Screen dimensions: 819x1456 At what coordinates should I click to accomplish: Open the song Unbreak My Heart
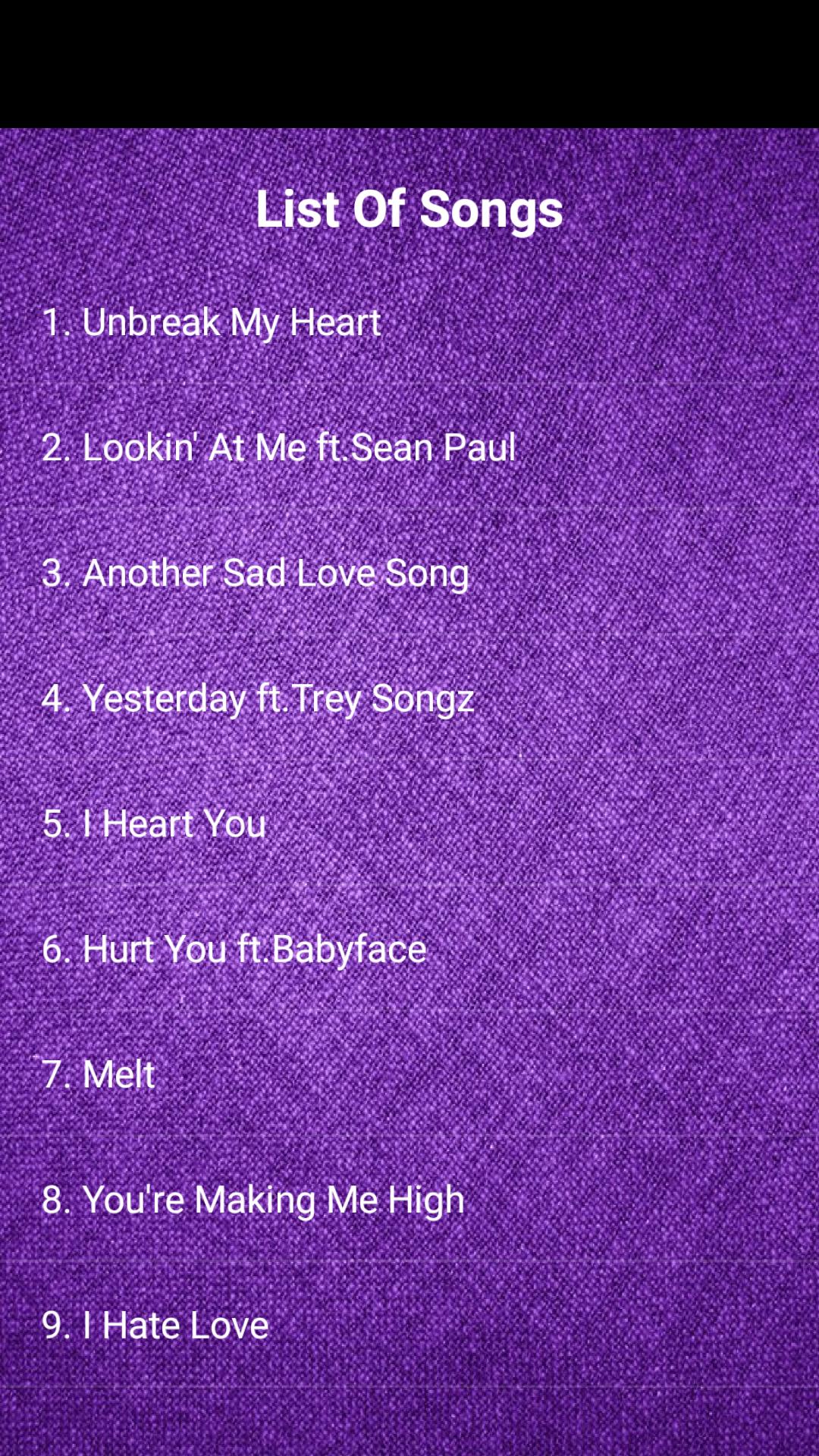pos(212,323)
